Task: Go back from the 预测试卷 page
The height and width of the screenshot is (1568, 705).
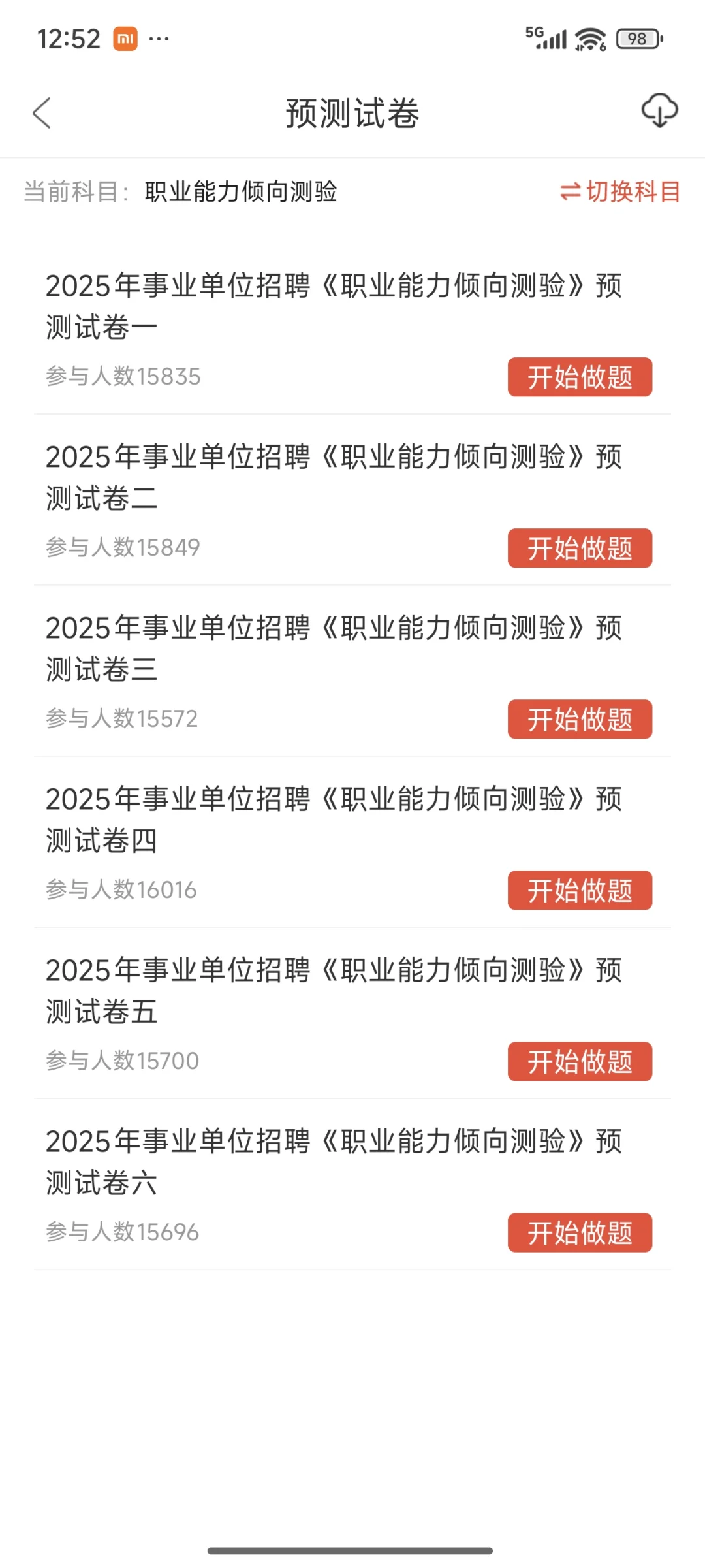Action: tap(42, 114)
